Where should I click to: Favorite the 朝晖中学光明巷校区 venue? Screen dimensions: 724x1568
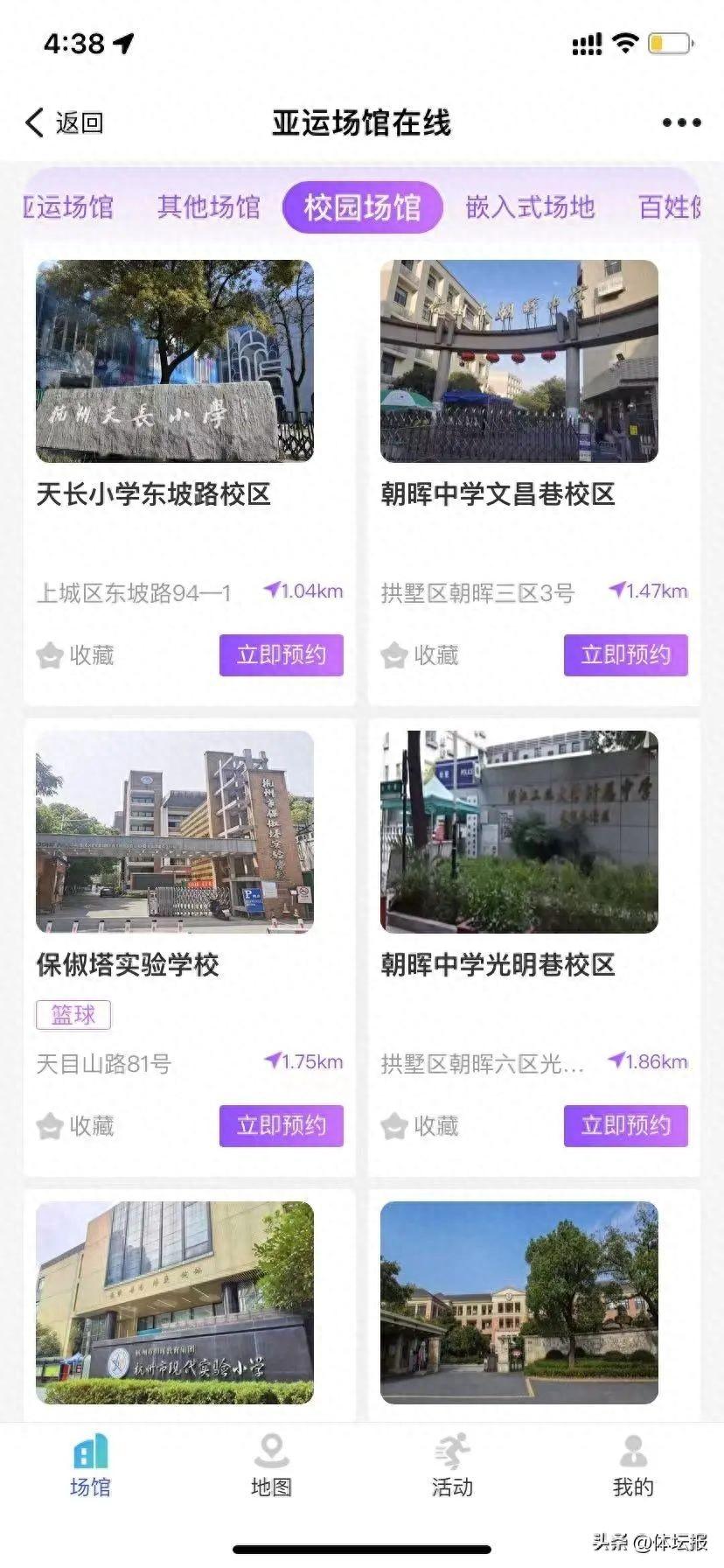pyautogui.click(x=421, y=1126)
